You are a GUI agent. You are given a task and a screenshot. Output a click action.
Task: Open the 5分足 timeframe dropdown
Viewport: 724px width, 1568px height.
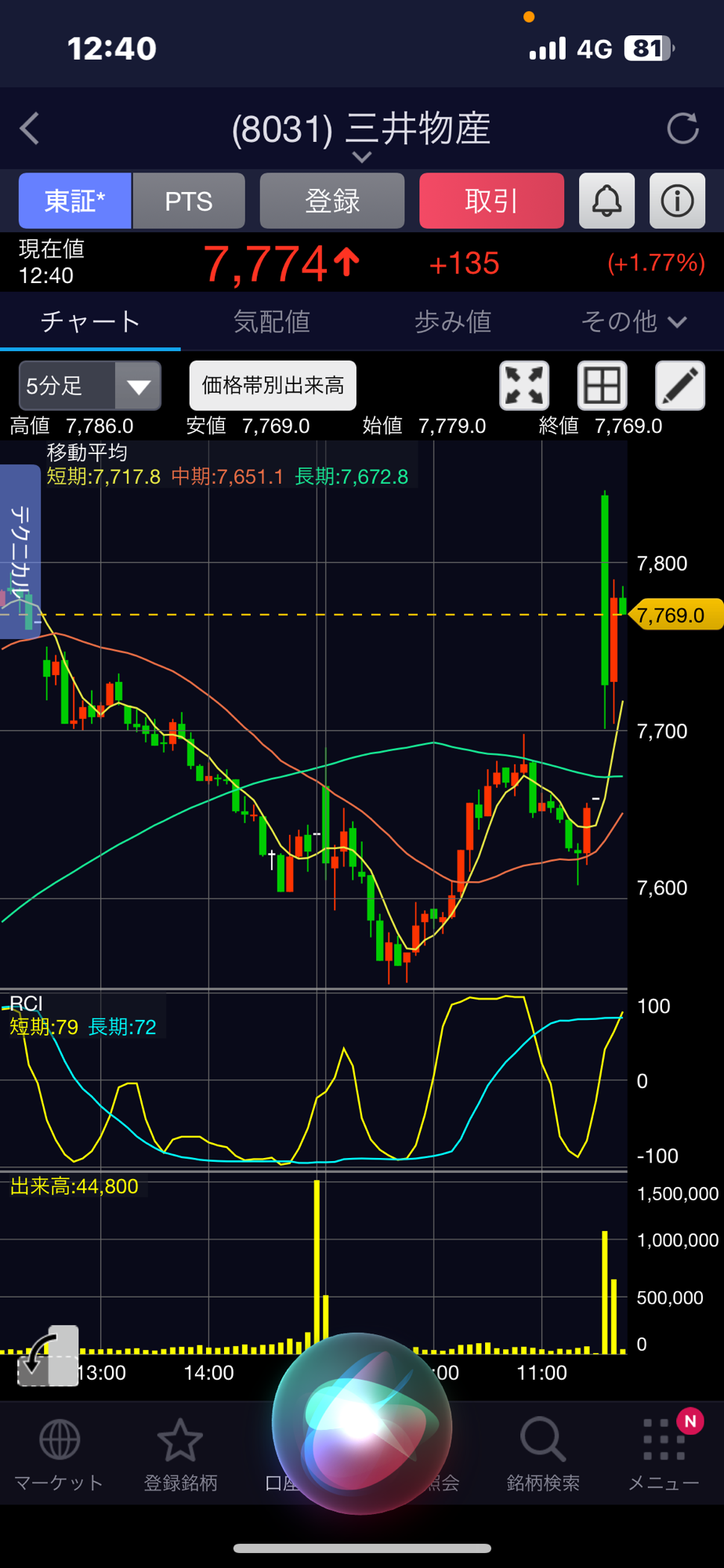(x=89, y=386)
